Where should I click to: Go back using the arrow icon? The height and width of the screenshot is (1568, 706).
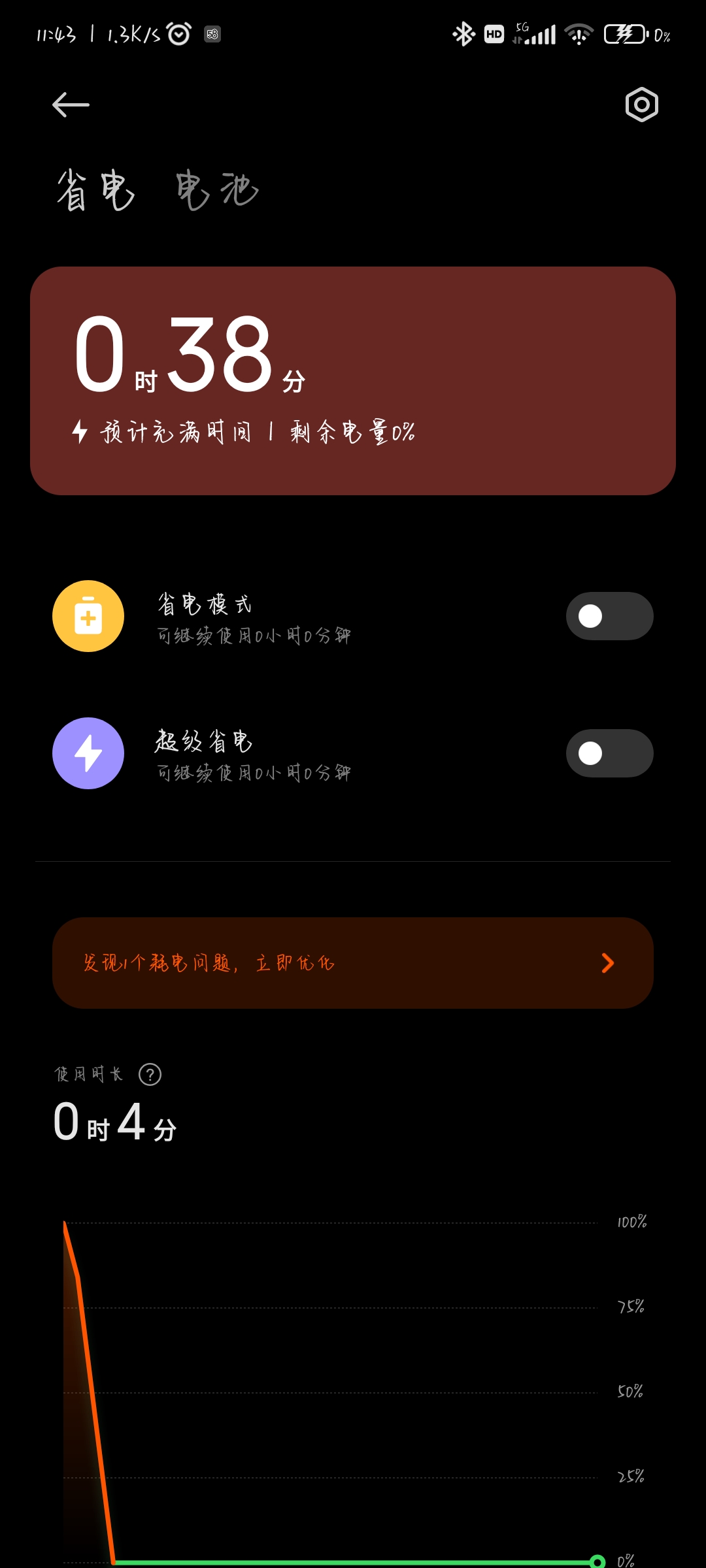[x=71, y=105]
